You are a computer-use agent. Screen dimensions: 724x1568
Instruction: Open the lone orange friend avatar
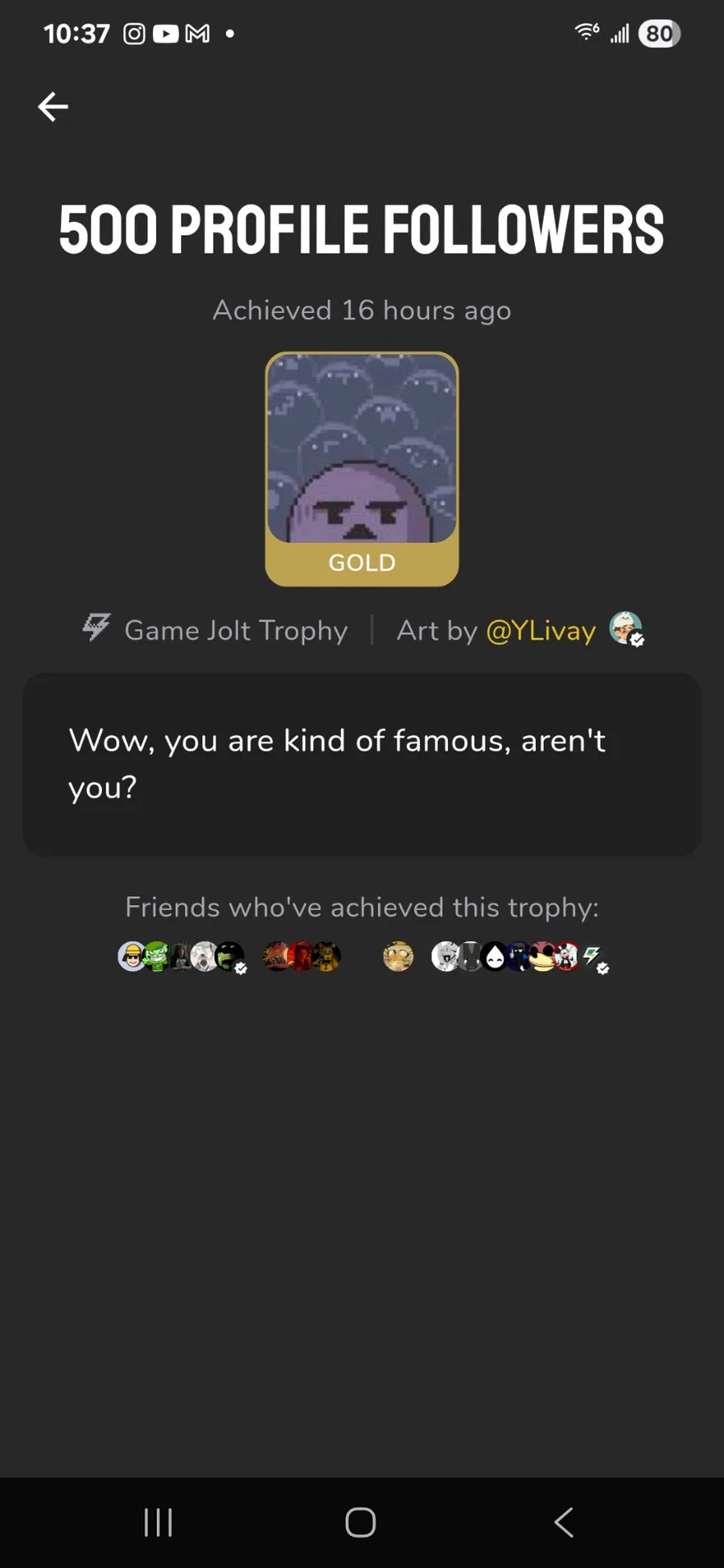click(397, 957)
